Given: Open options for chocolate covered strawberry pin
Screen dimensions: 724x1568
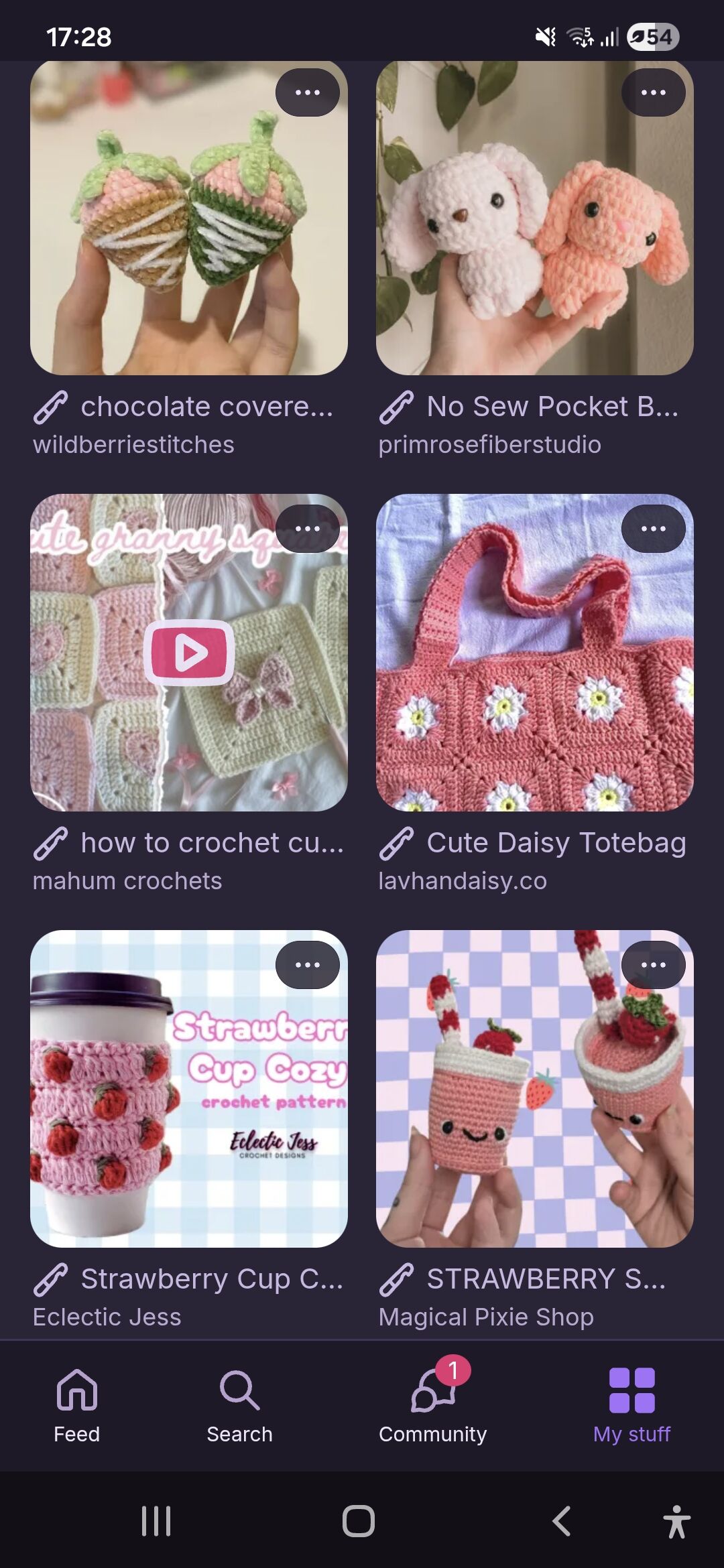Looking at the screenshot, I should coord(307,92).
